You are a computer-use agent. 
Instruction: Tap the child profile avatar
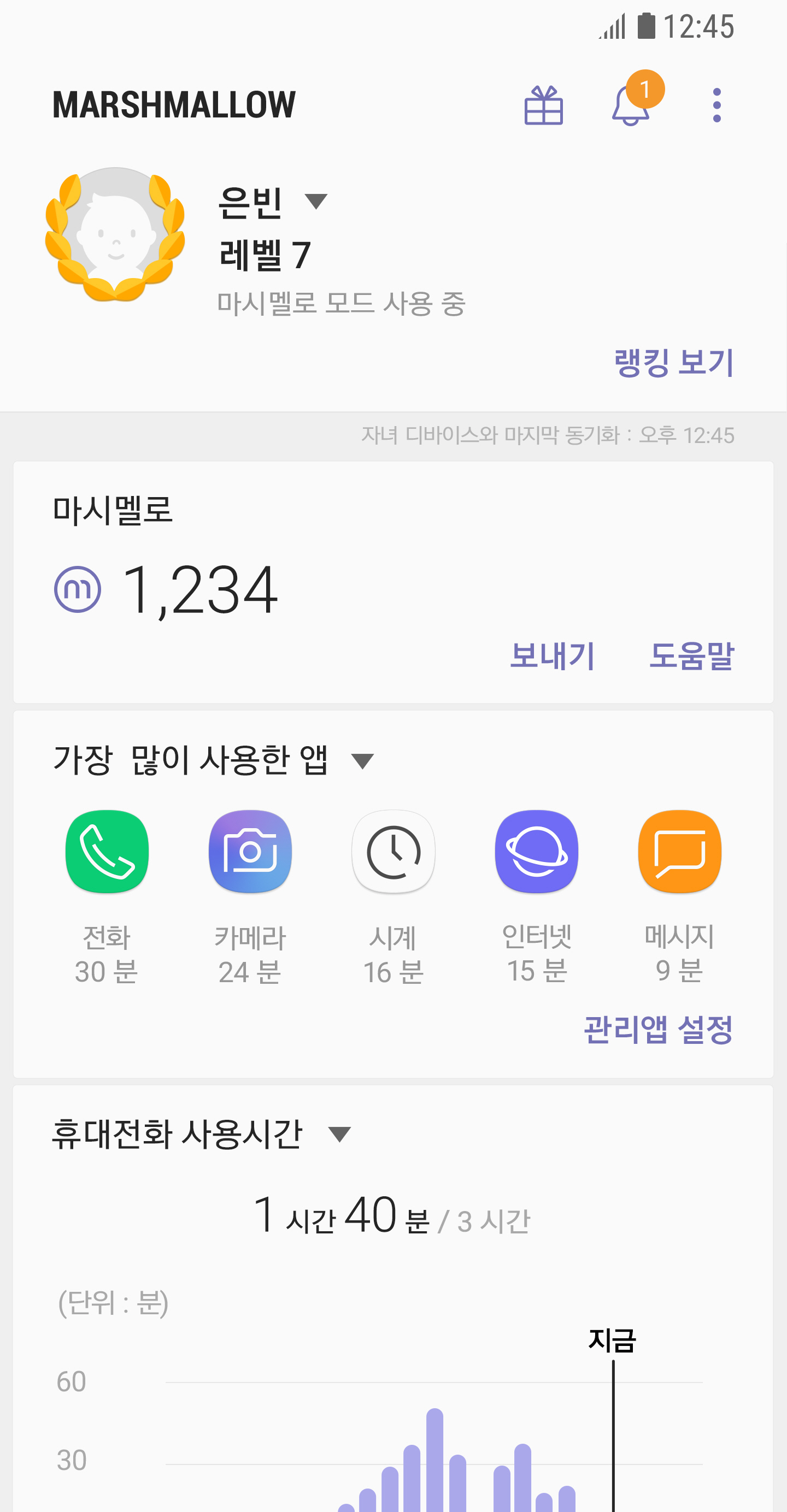(116, 235)
